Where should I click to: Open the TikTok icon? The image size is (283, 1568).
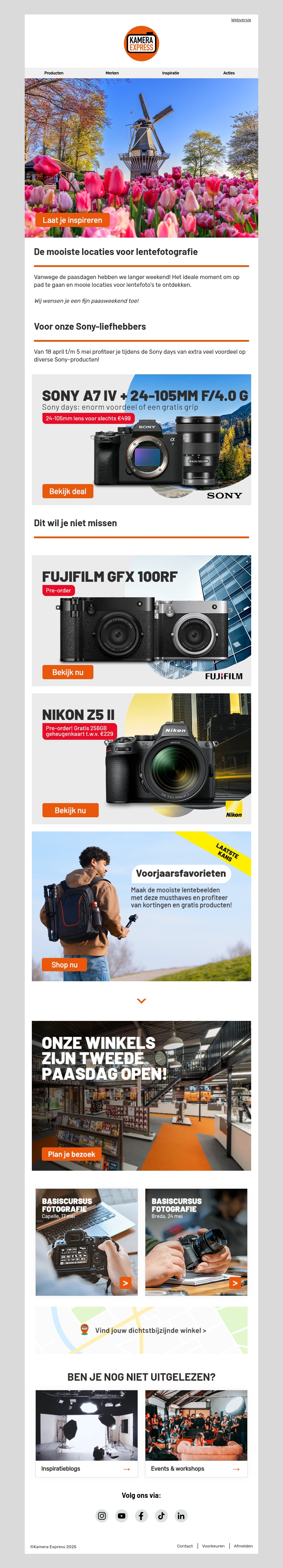(161, 1516)
